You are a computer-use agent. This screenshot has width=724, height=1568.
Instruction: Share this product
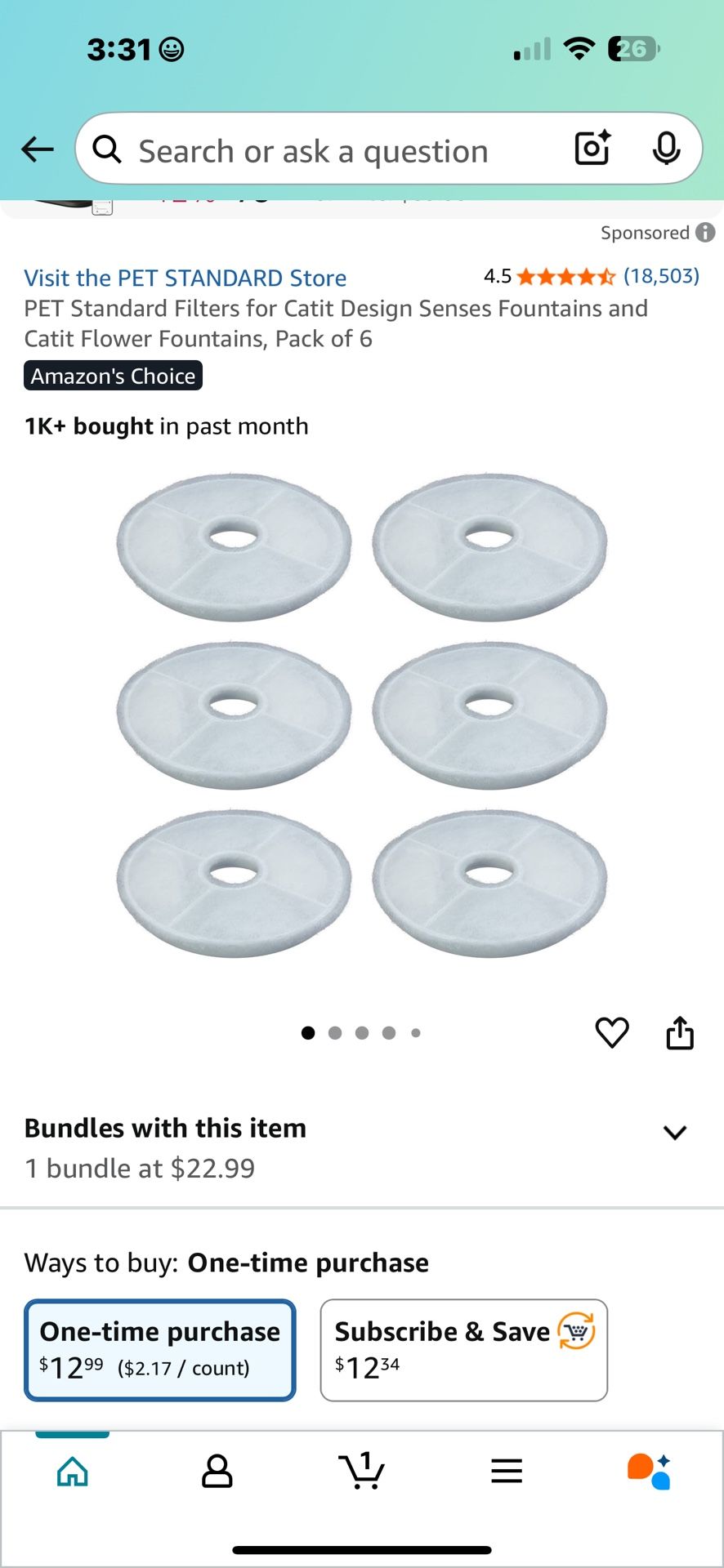tap(680, 1033)
